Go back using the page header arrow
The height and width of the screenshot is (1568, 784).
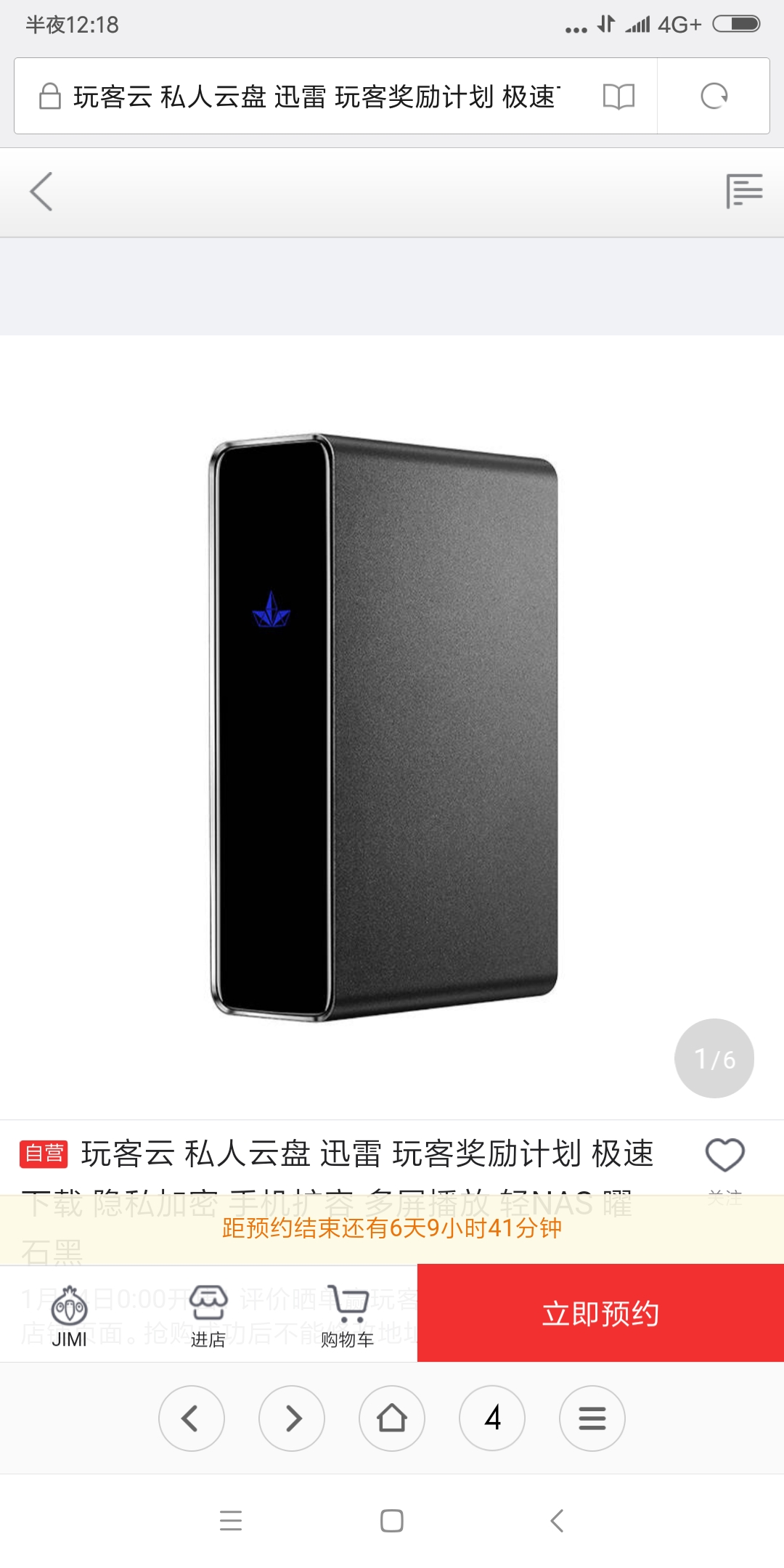[41, 192]
